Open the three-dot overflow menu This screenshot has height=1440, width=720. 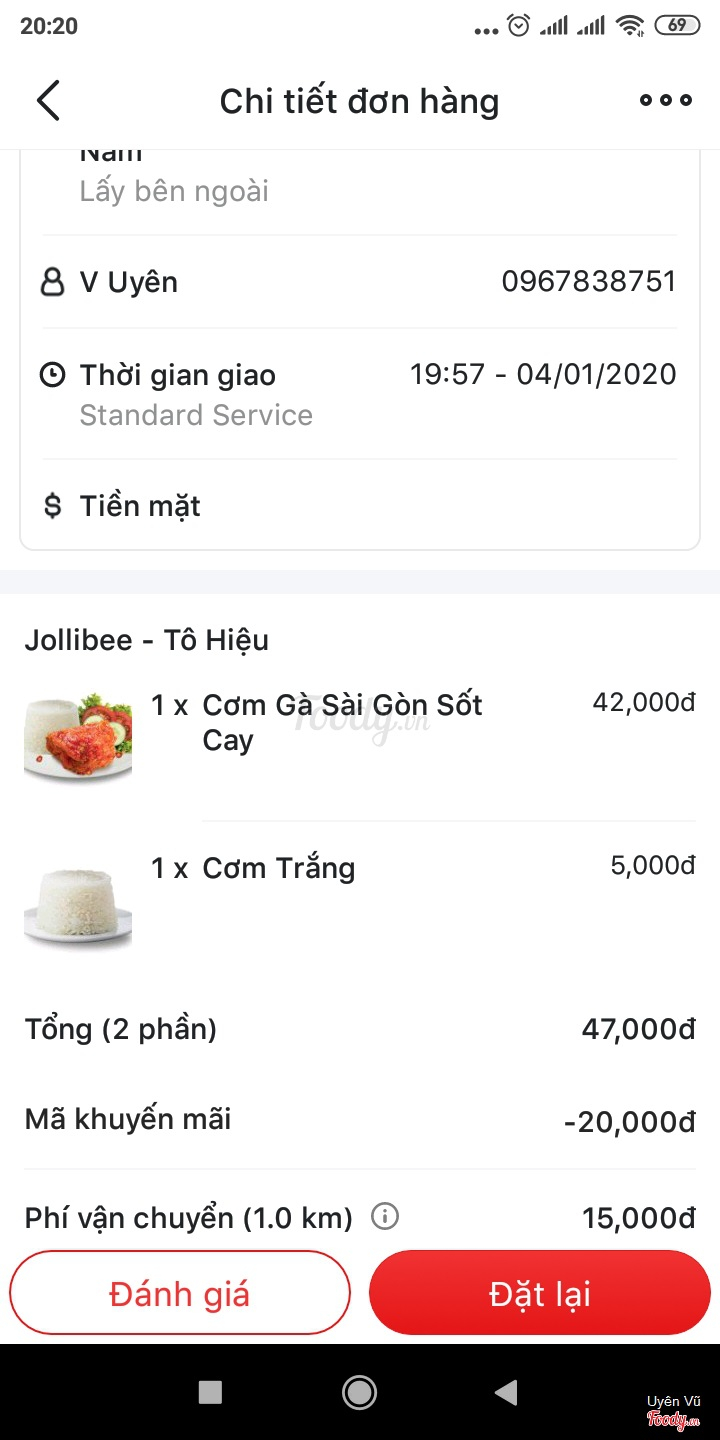665,100
